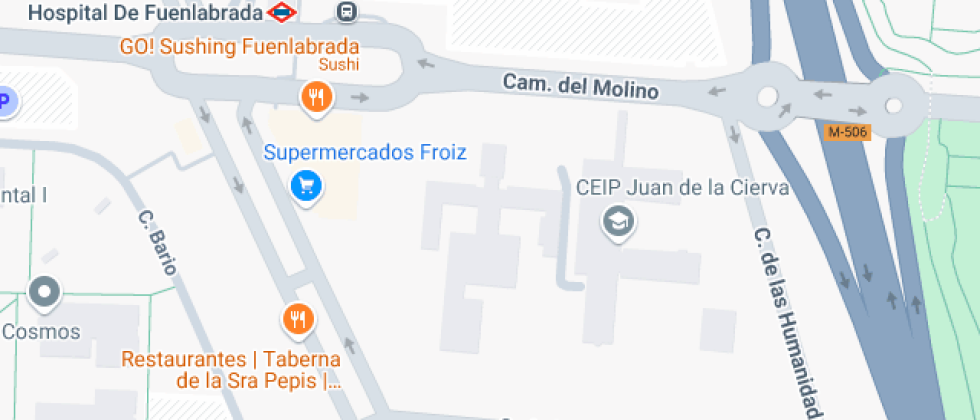This screenshot has width=980, height=420.
Task: Open the Cosmos location marker
Action: pyautogui.click(x=45, y=294)
